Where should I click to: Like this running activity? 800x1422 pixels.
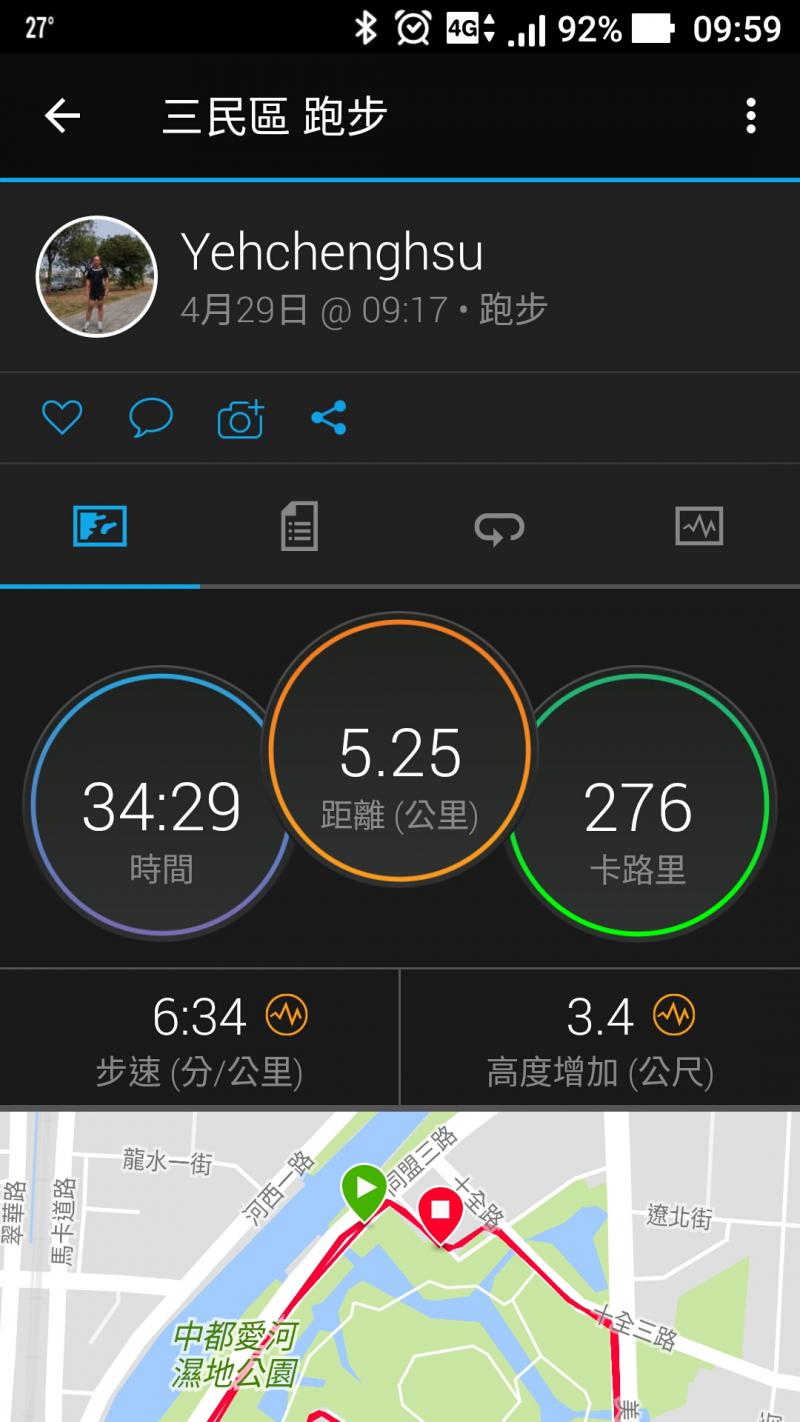(x=61, y=417)
